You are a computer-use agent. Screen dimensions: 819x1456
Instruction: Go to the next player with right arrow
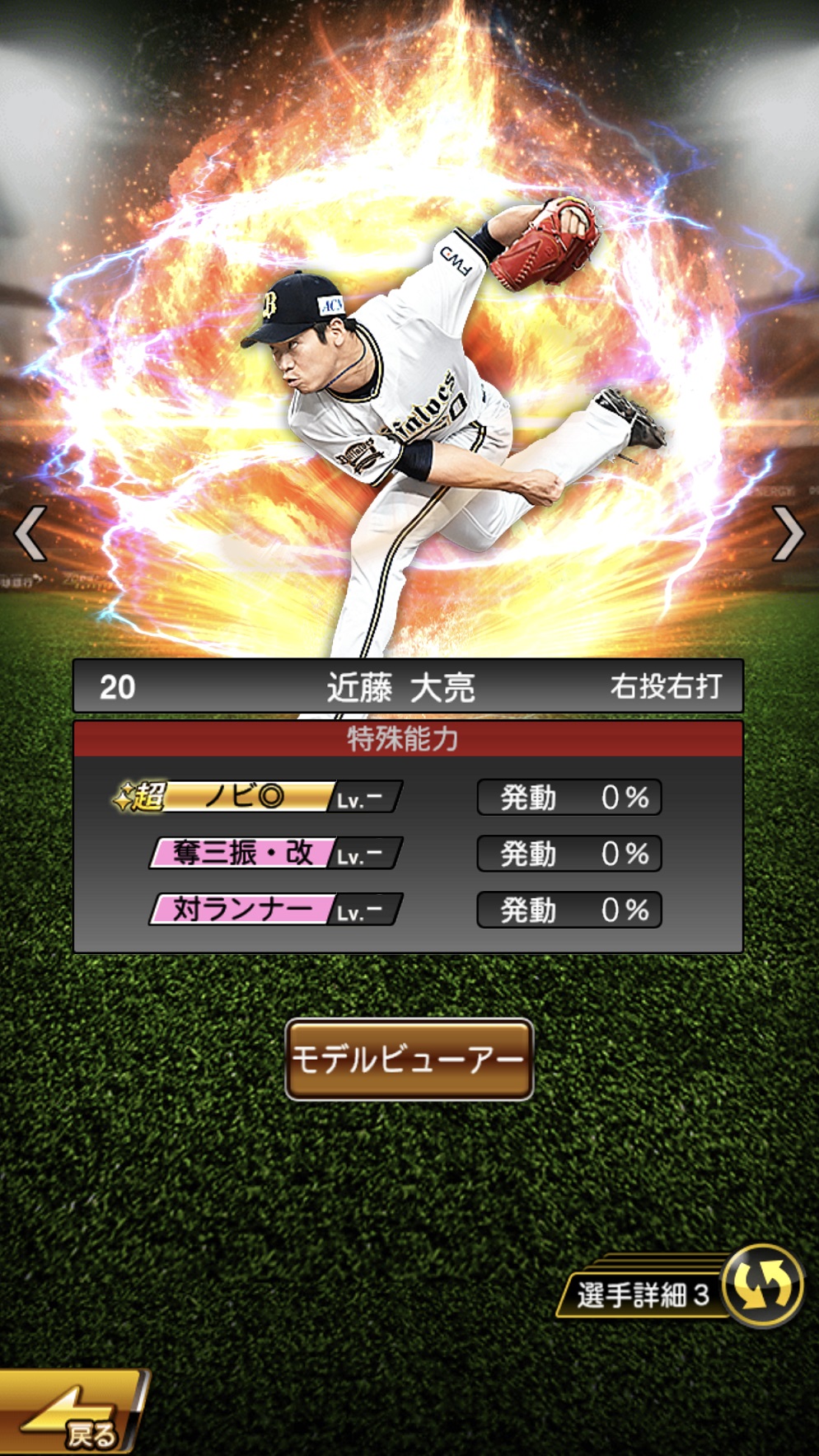pyautogui.click(x=788, y=533)
